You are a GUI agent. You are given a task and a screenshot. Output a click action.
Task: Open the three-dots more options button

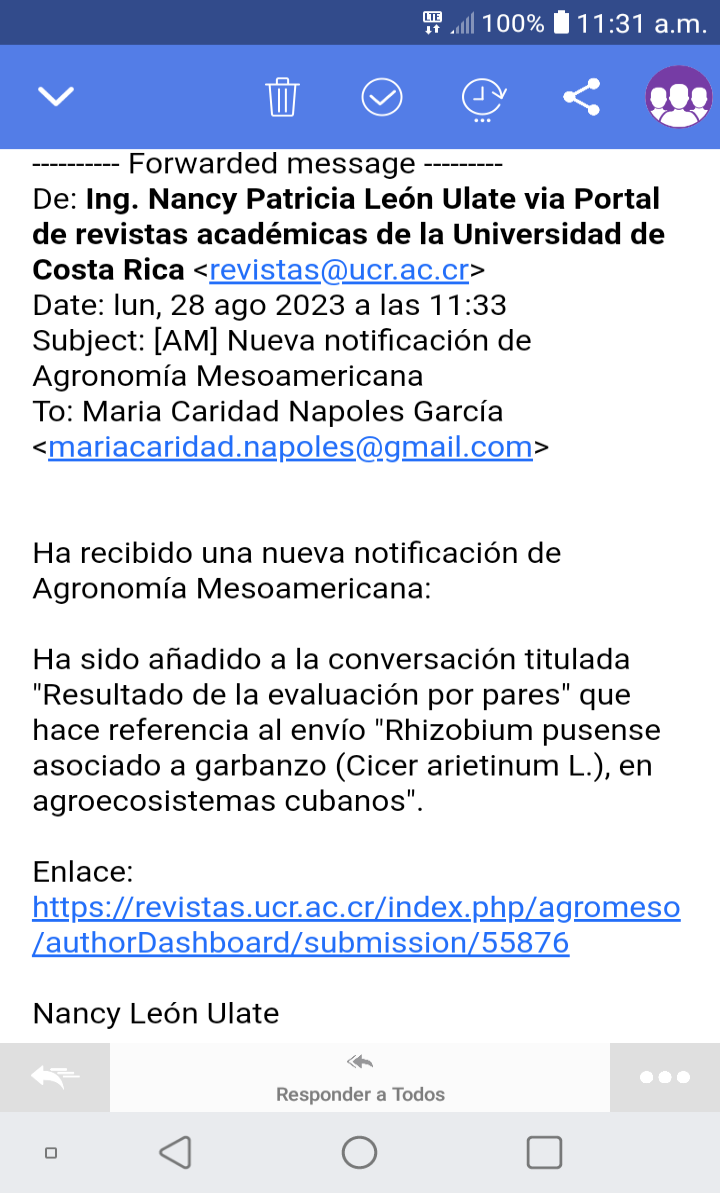[x=664, y=1077]
